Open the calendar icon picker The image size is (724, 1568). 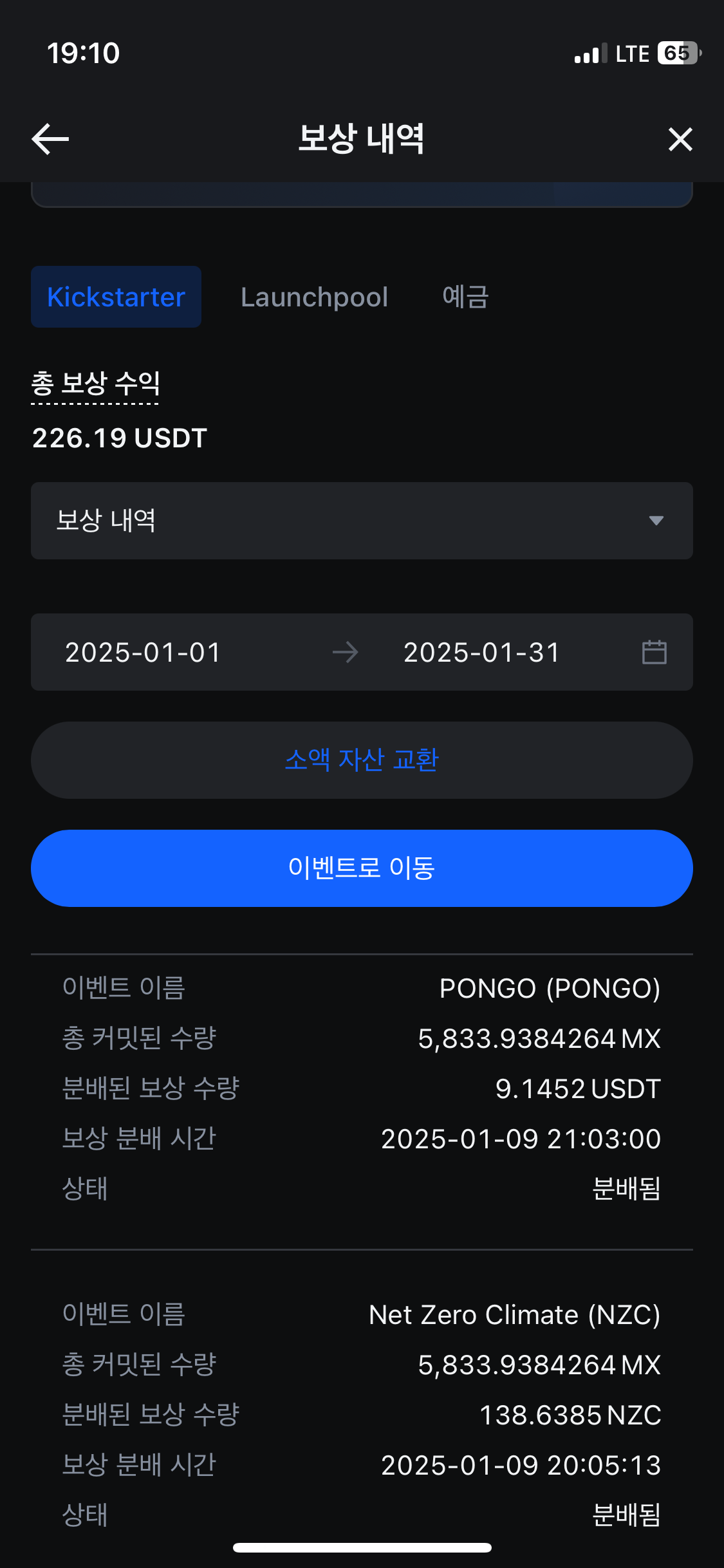[654, 652]
